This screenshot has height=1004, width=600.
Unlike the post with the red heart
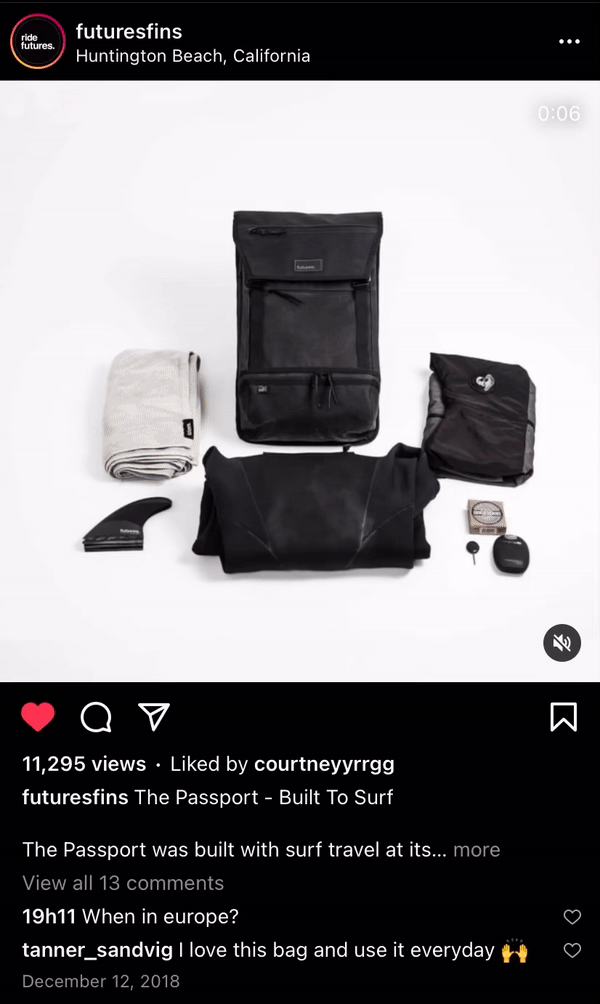38,716
